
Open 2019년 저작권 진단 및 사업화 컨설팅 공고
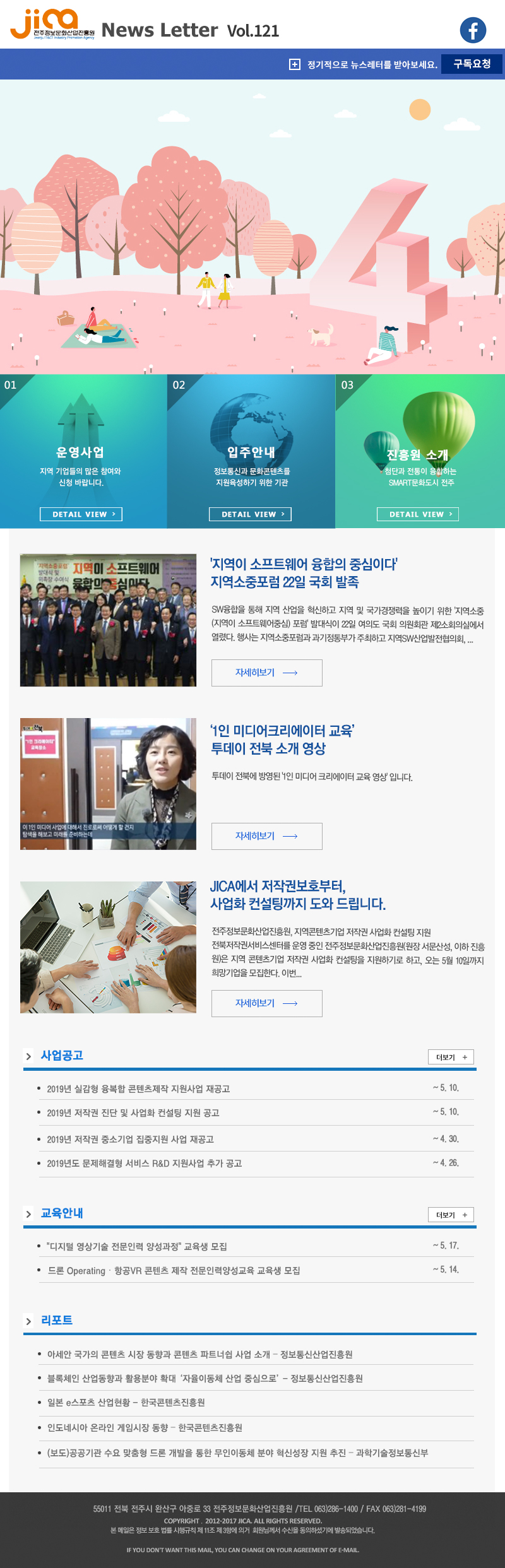coord(133,1113)
